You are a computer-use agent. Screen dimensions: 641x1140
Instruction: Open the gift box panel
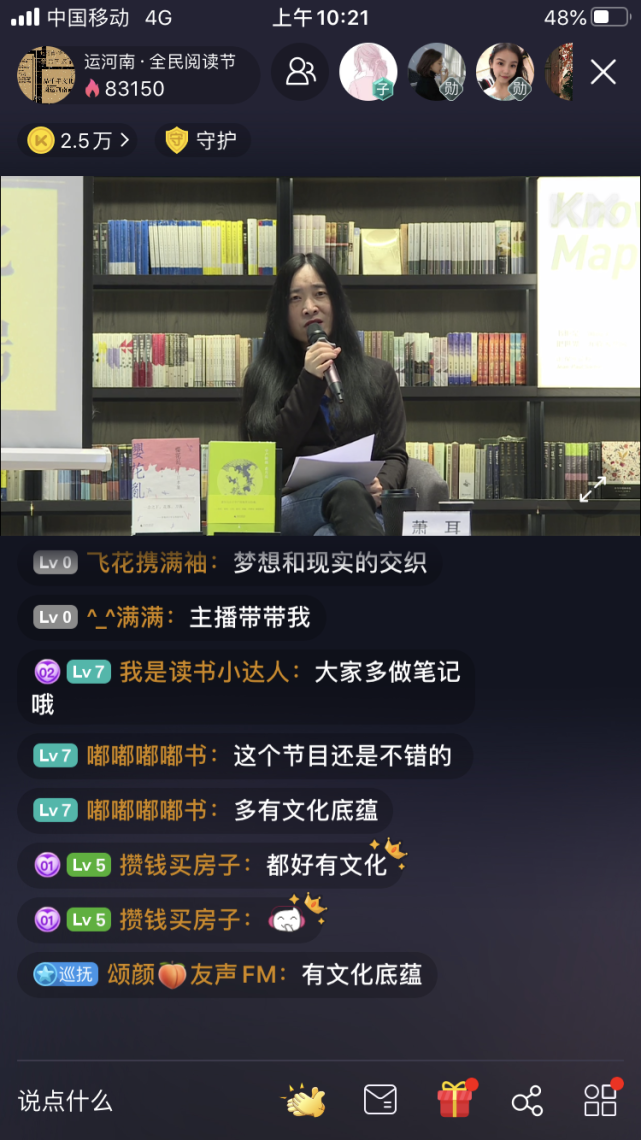(x=455, y=1099)
